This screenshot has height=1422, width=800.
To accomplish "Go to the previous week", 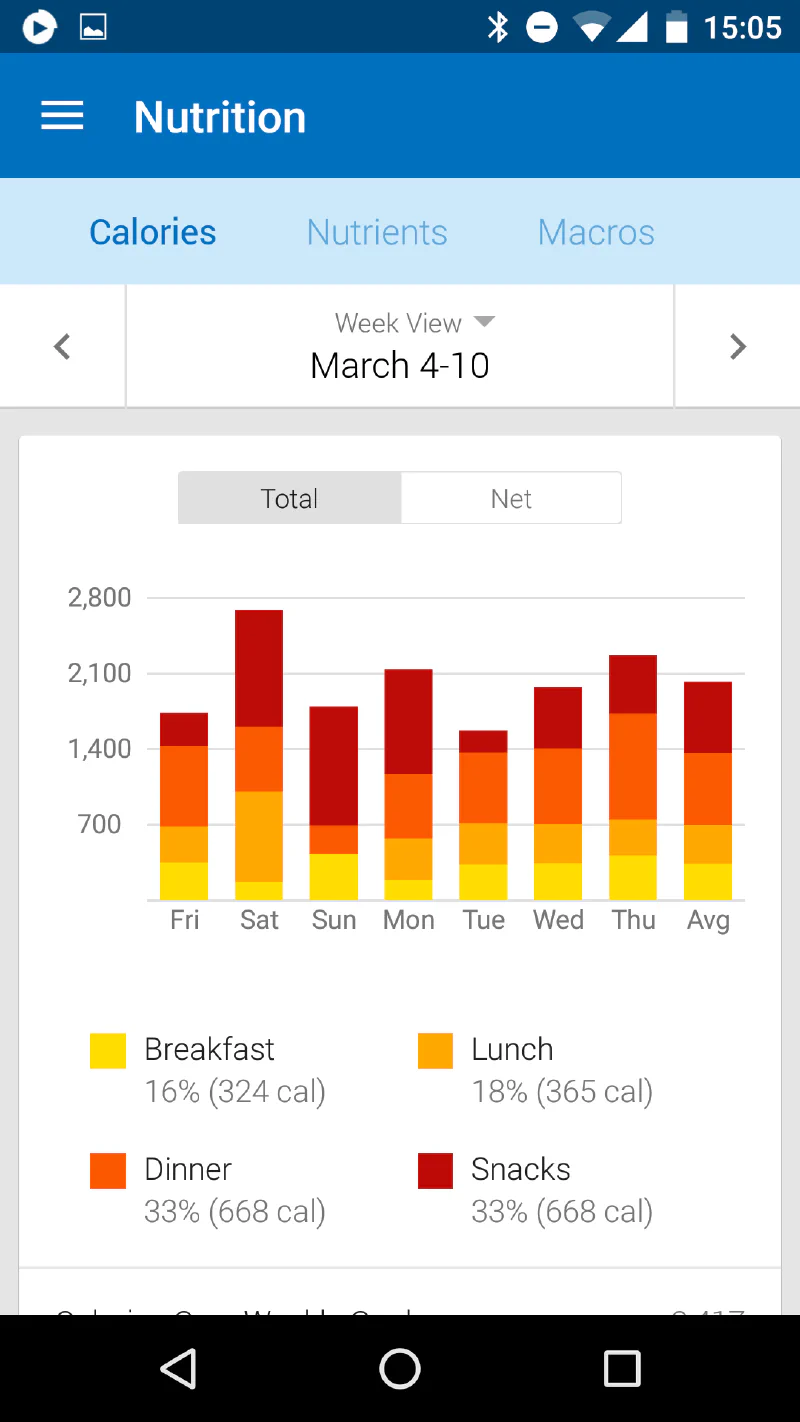I will click(x=62, y=347).
